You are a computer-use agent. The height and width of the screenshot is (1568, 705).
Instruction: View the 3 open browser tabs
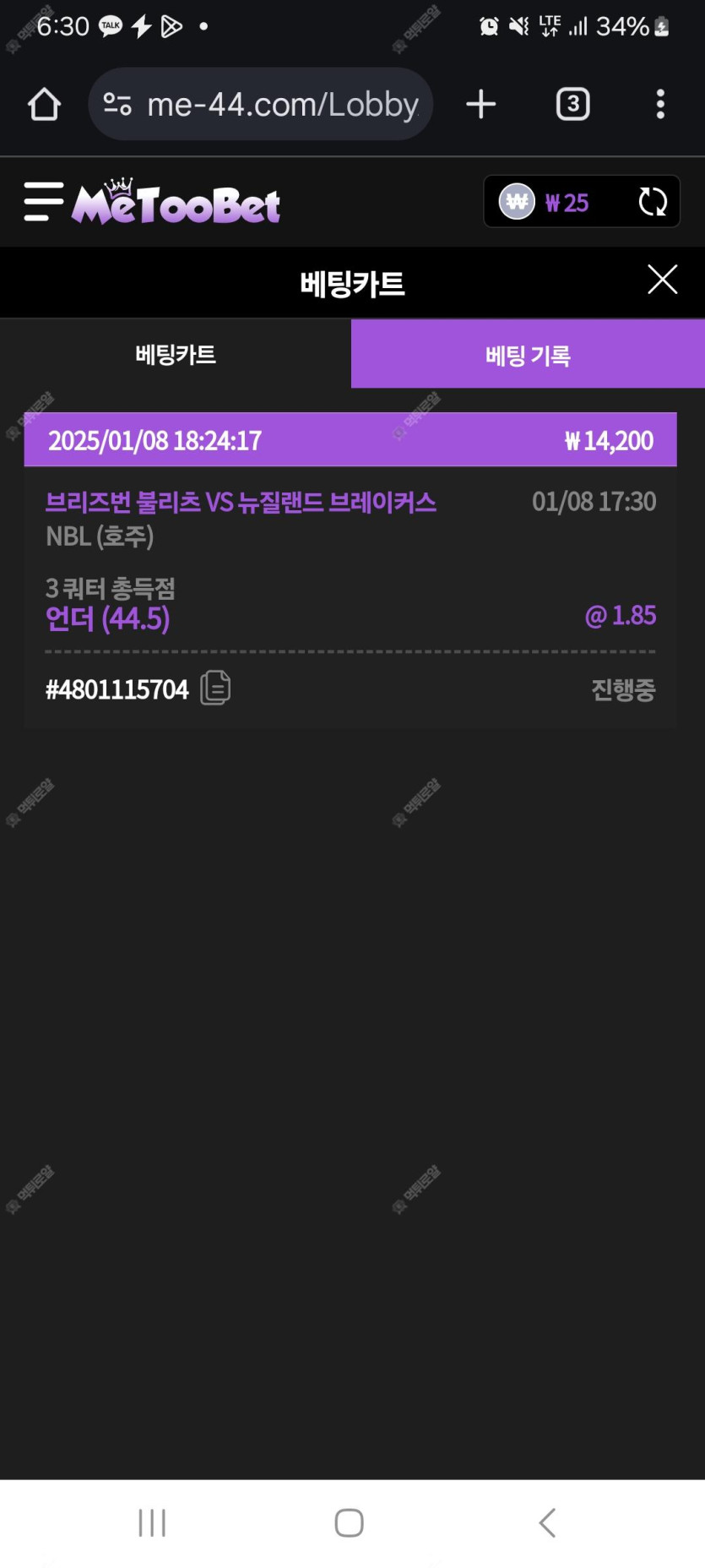(x=572, y=105)
